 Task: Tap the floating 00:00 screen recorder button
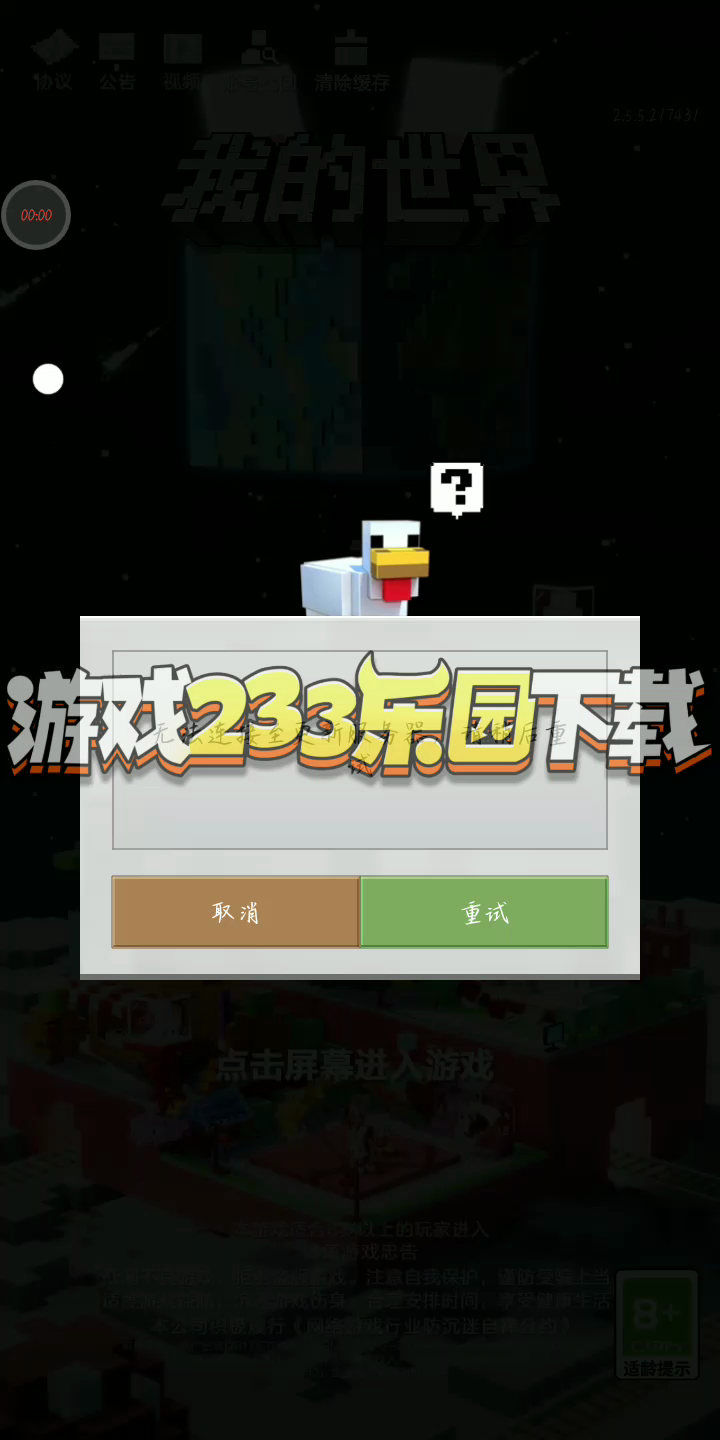tap(36, 215)
